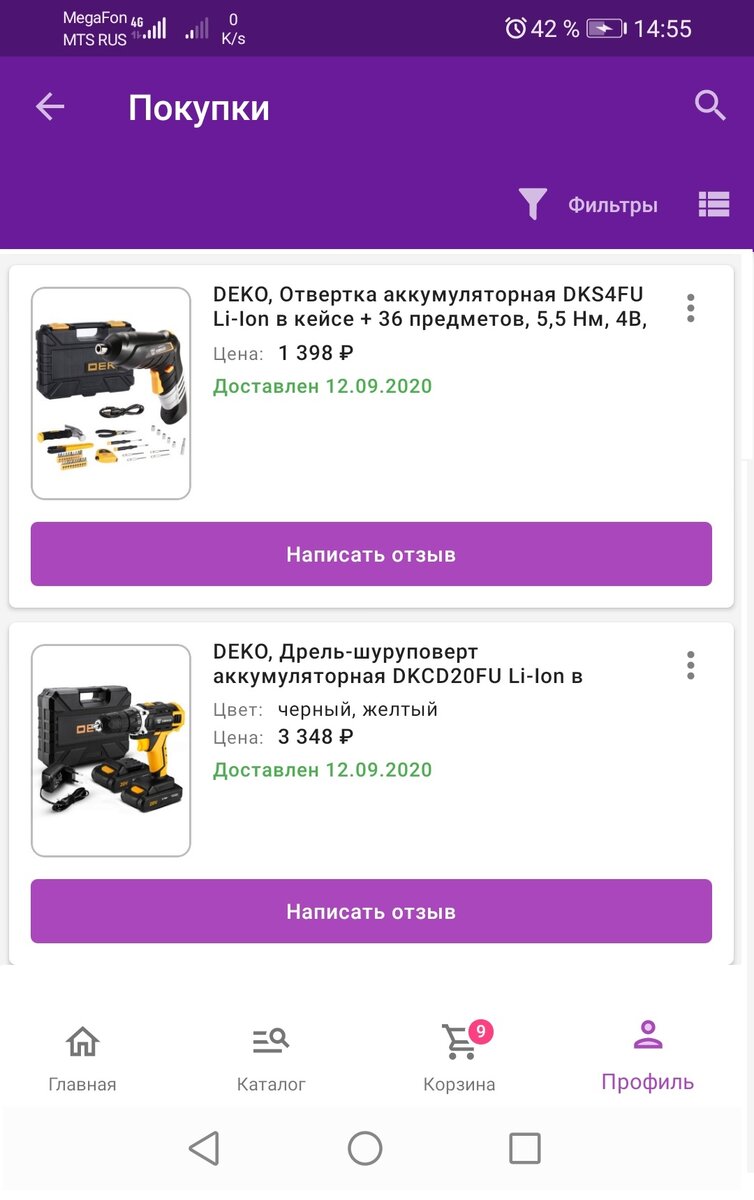Select the Профиль tab
The width and height of the screenshot is (754, 1200).
click(647, 1056)
